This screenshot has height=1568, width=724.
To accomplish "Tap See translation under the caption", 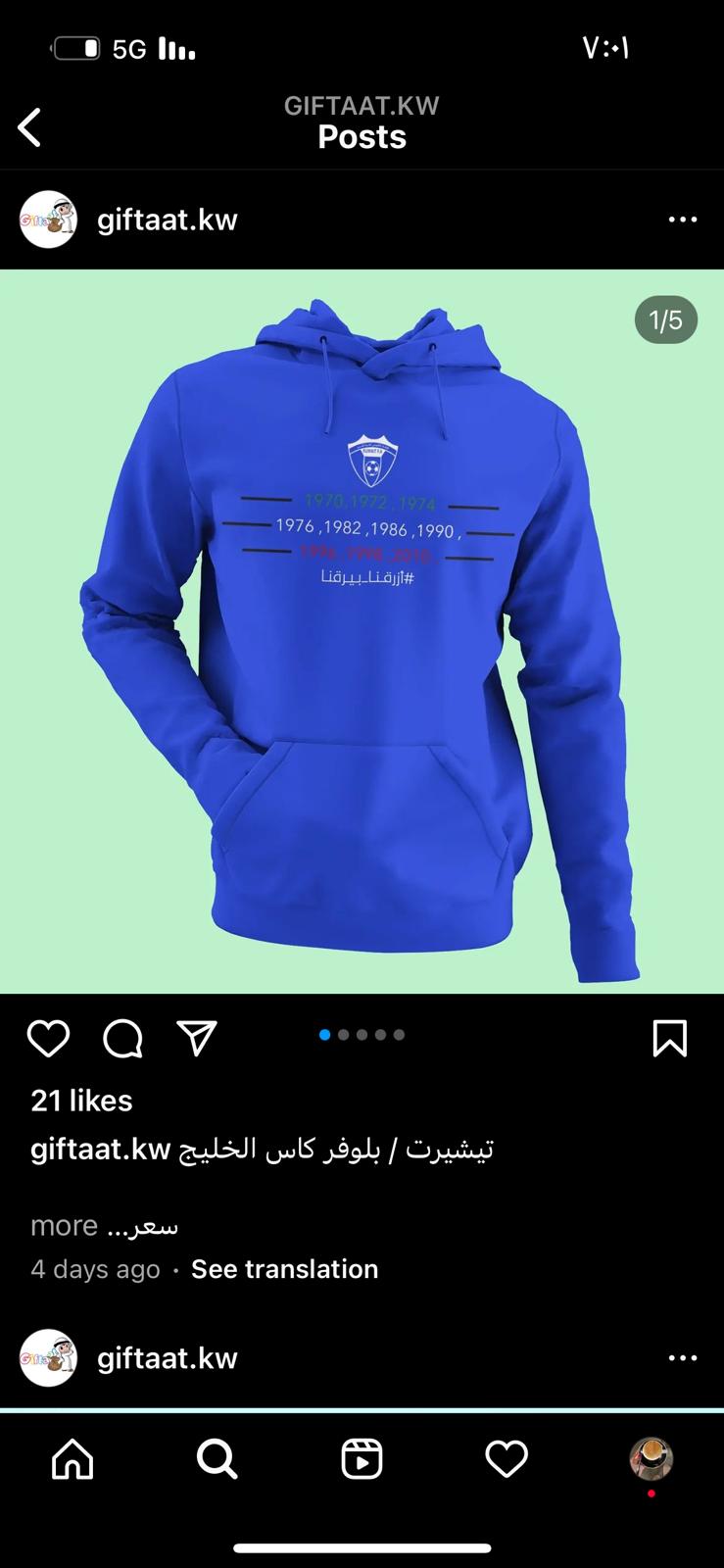I will [x=285, y=1269].
